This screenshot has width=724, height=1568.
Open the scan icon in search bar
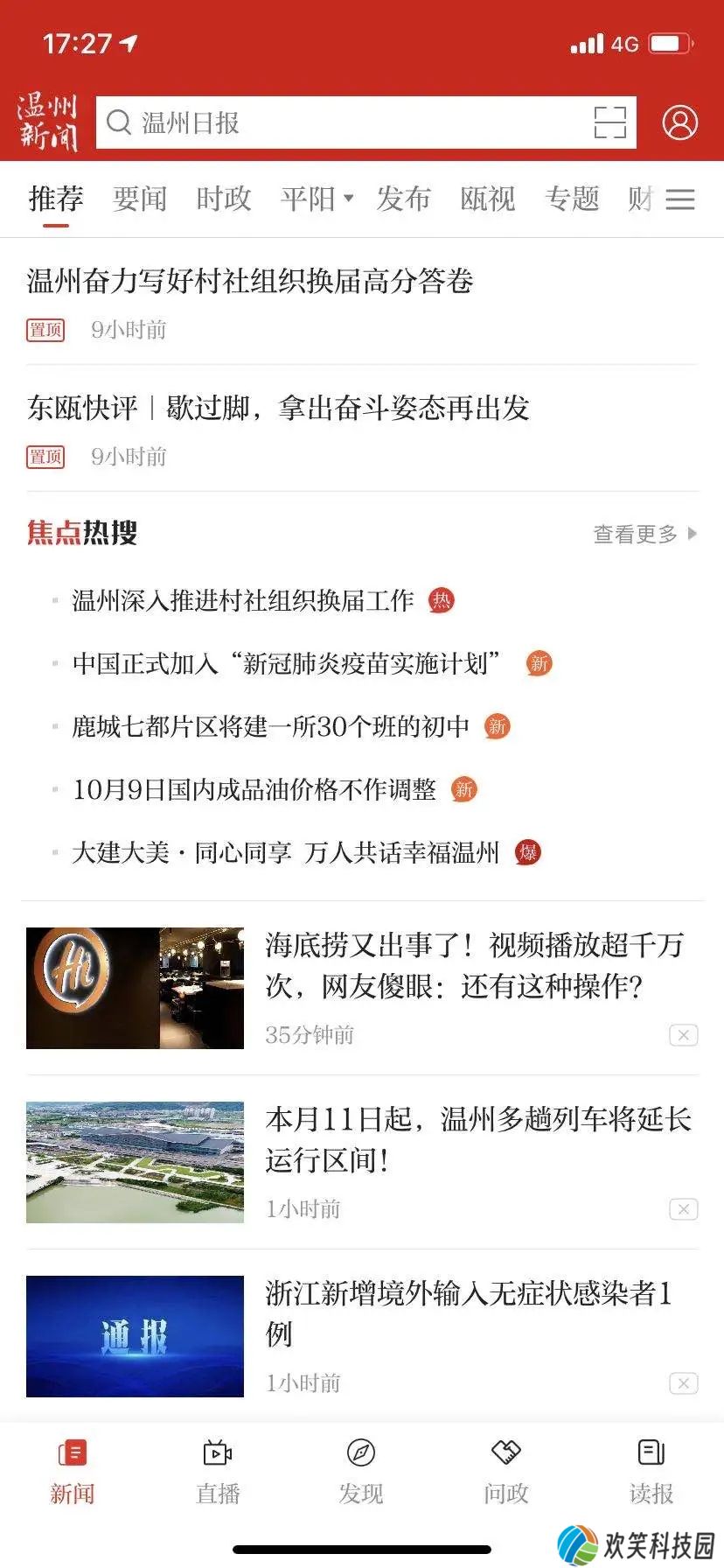pyautogui.click(x=609, y=122)
